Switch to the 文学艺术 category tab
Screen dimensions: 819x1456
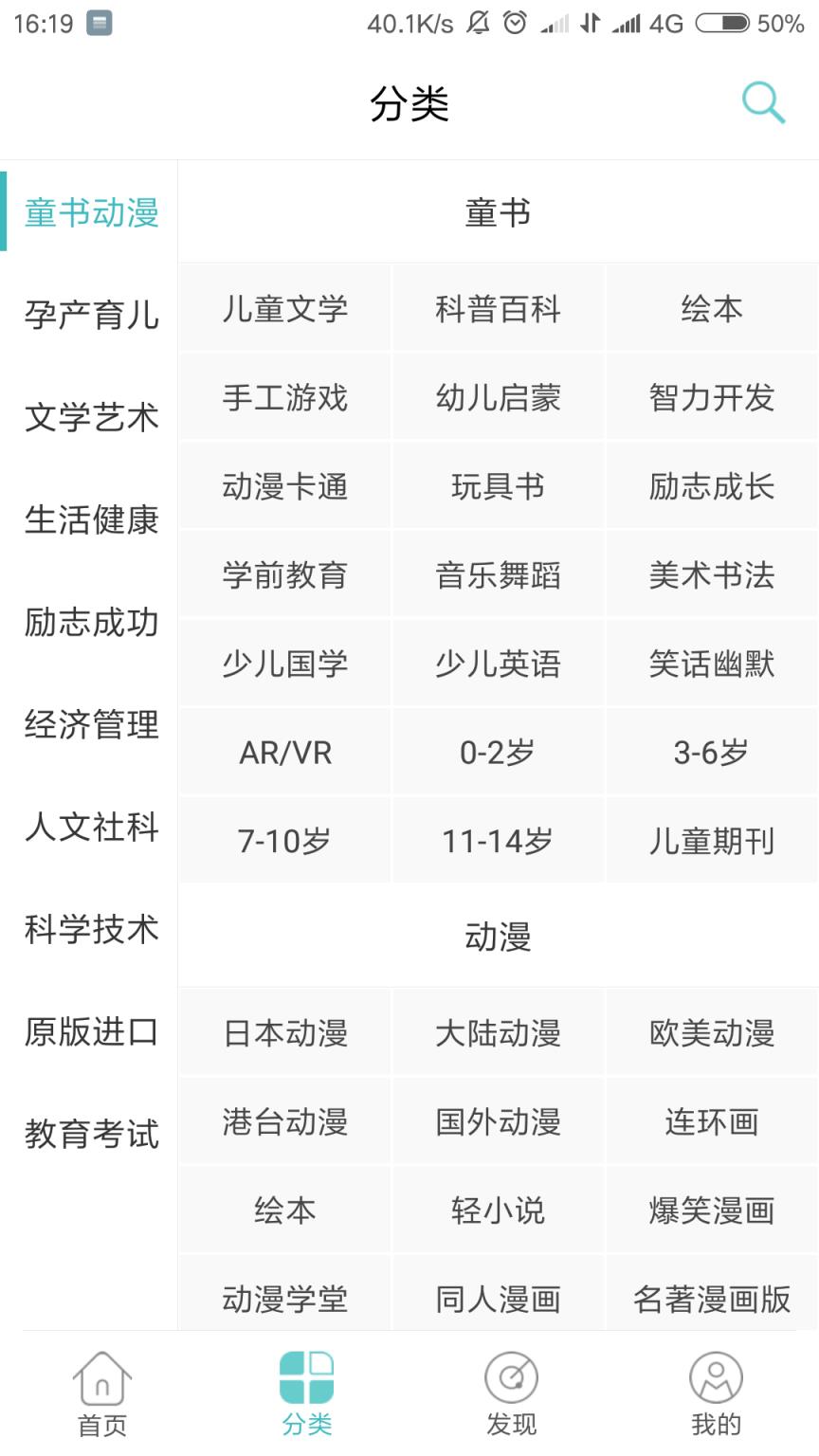click(90, 418)
